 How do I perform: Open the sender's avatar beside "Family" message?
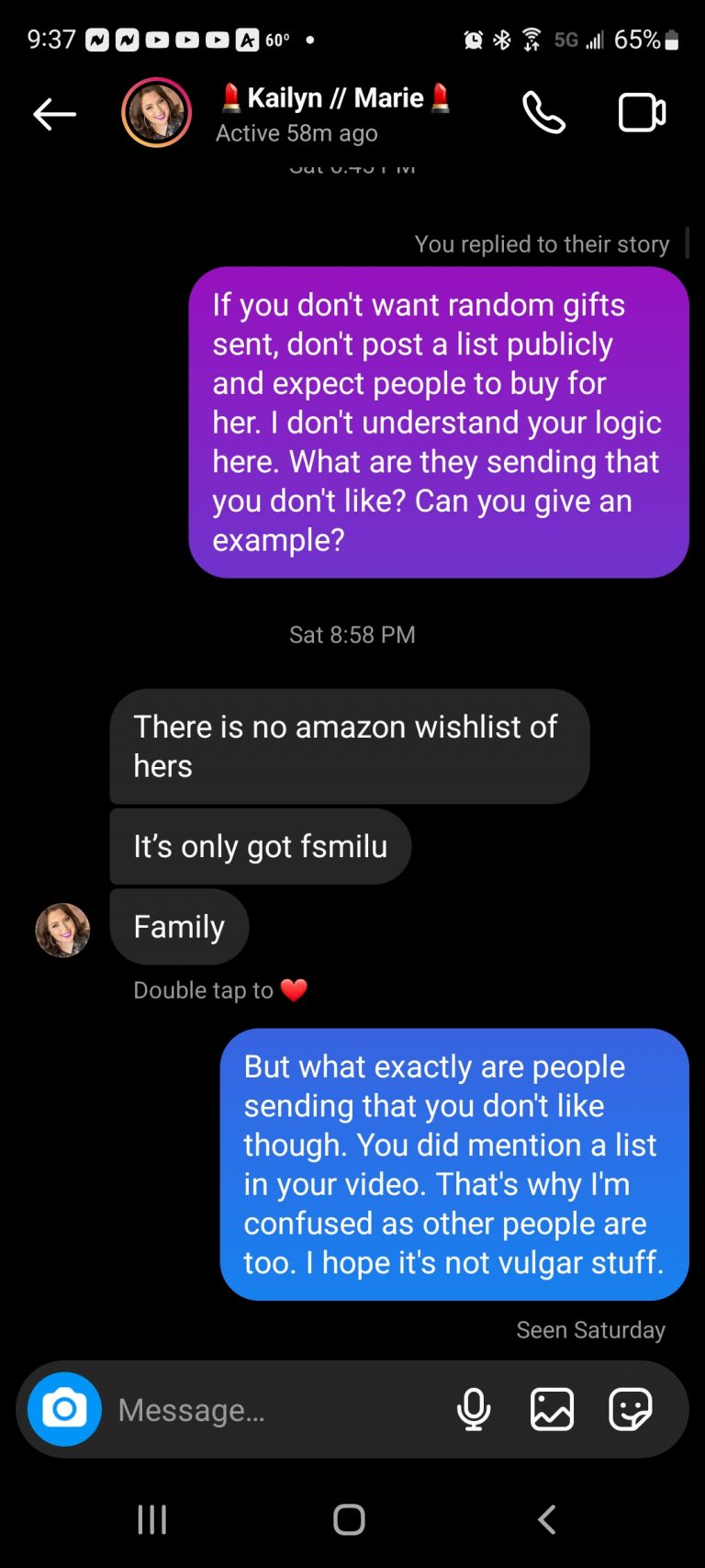[x=62, y=930]
